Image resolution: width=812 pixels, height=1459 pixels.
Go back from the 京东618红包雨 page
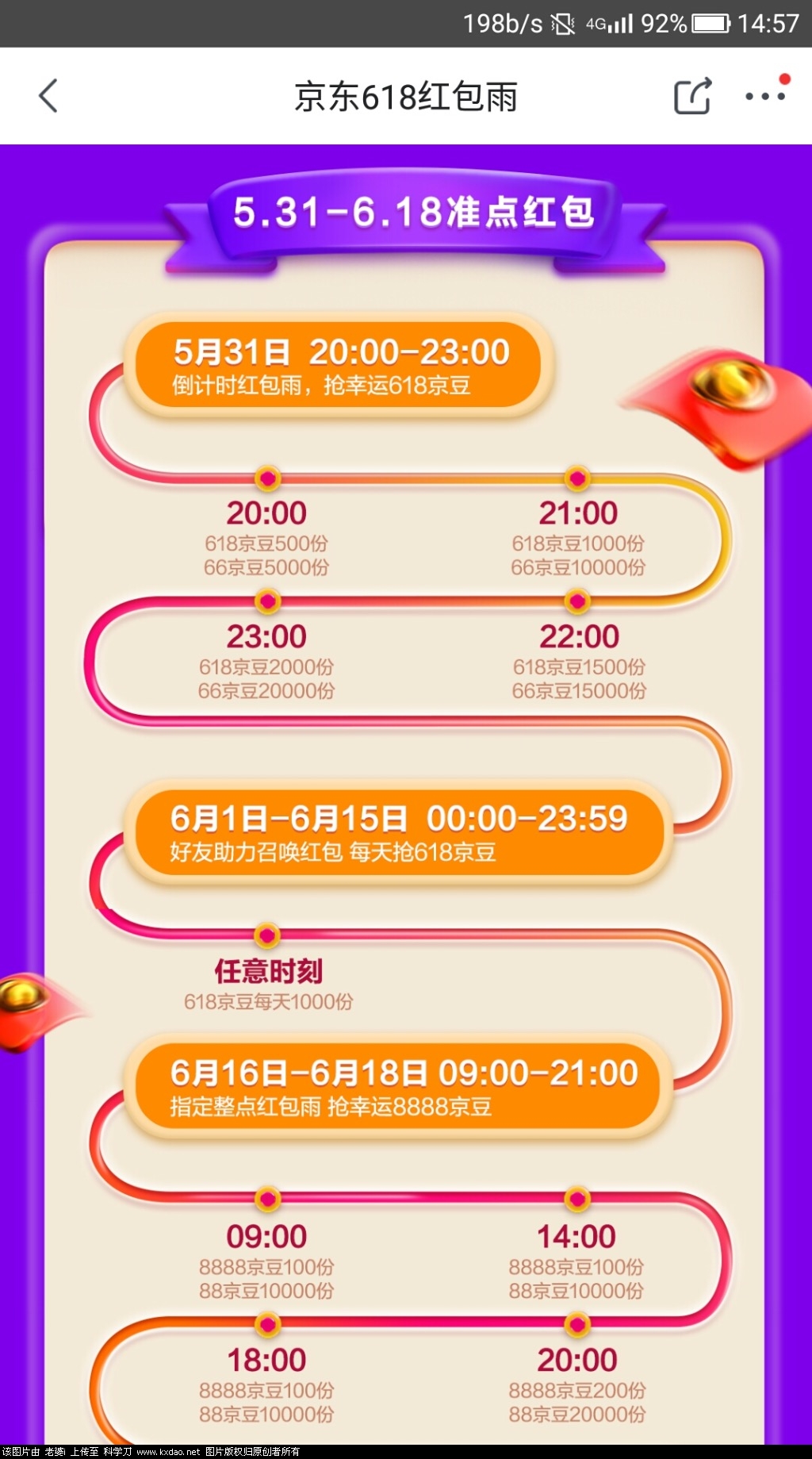click(48, 96)
